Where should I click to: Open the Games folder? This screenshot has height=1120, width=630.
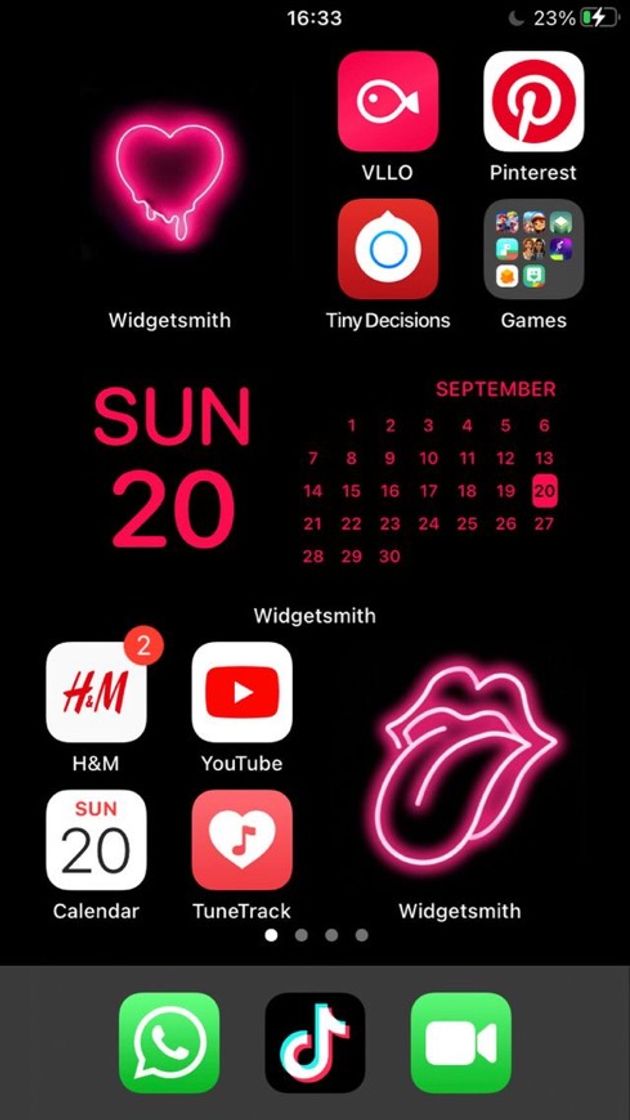click(x=533, y=249)
